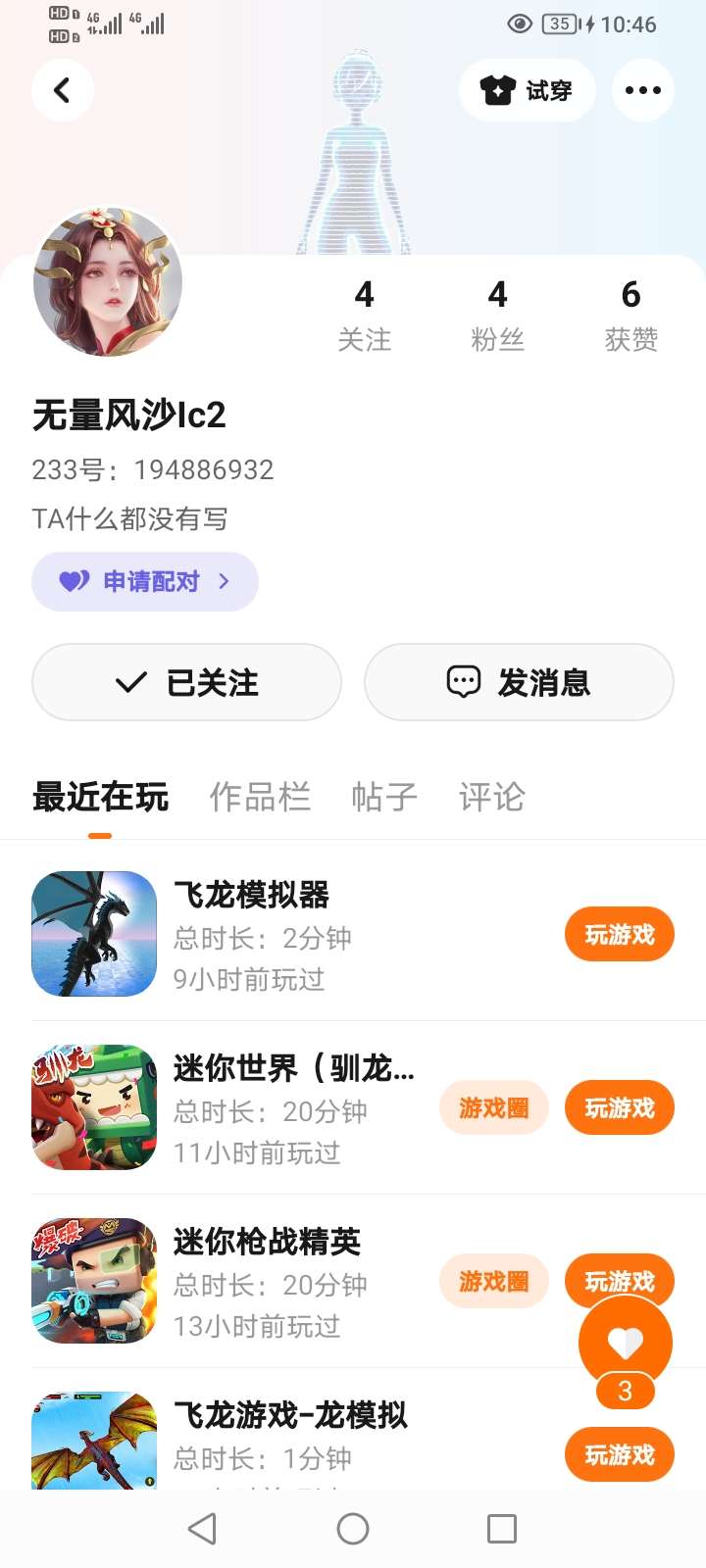Open the 粉丝 followers list
Viewport: 706px width, 1568px height.
click(x=497, y=314)
